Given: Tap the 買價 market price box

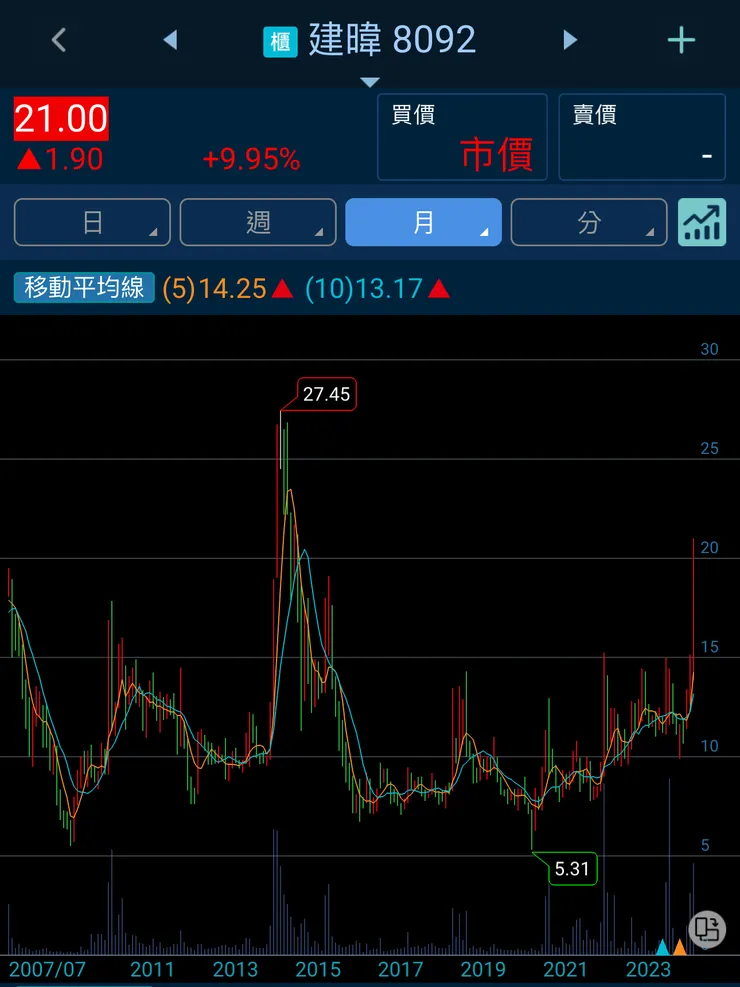Looking at the screenshot, I should click(x=462, y=137).
